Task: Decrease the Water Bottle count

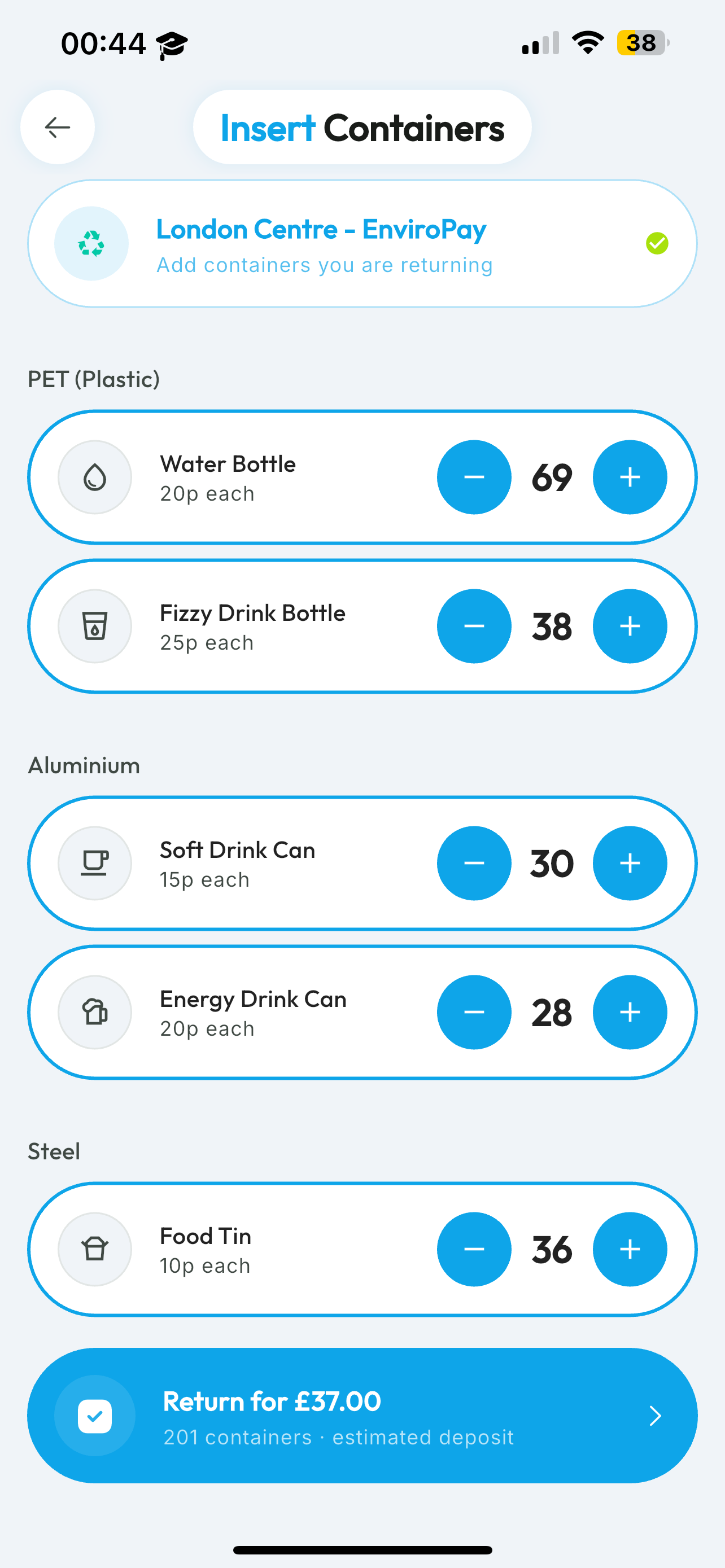Action: tap(474, 477)
